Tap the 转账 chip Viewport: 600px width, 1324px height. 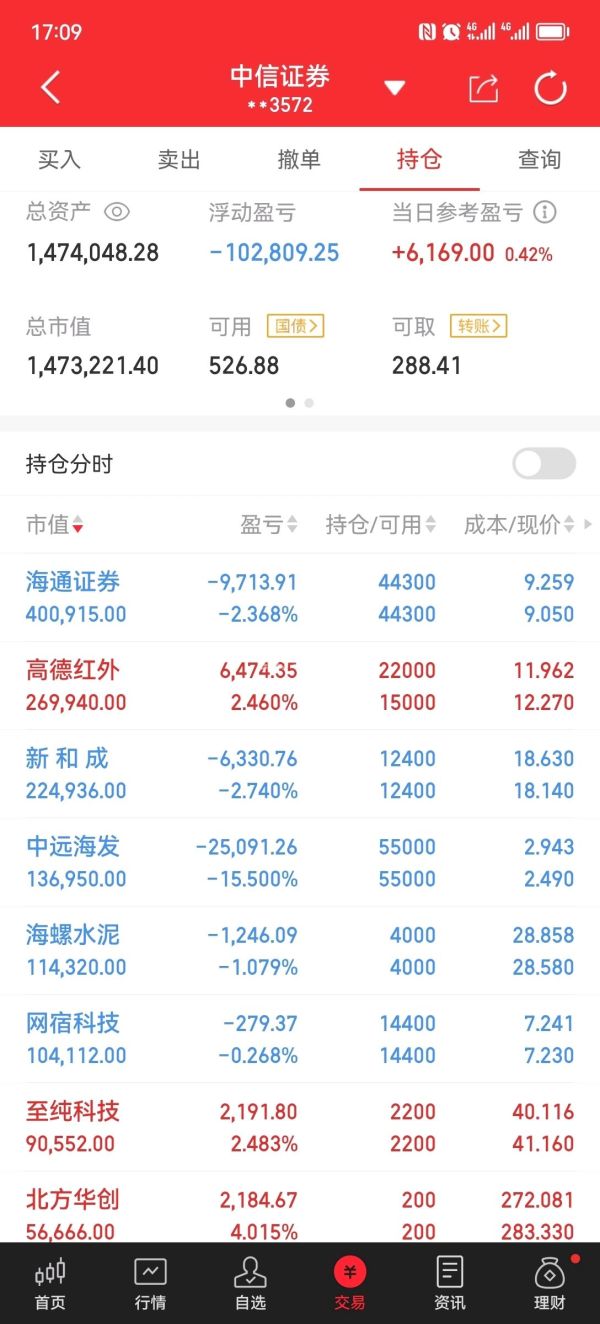point(479,326)
